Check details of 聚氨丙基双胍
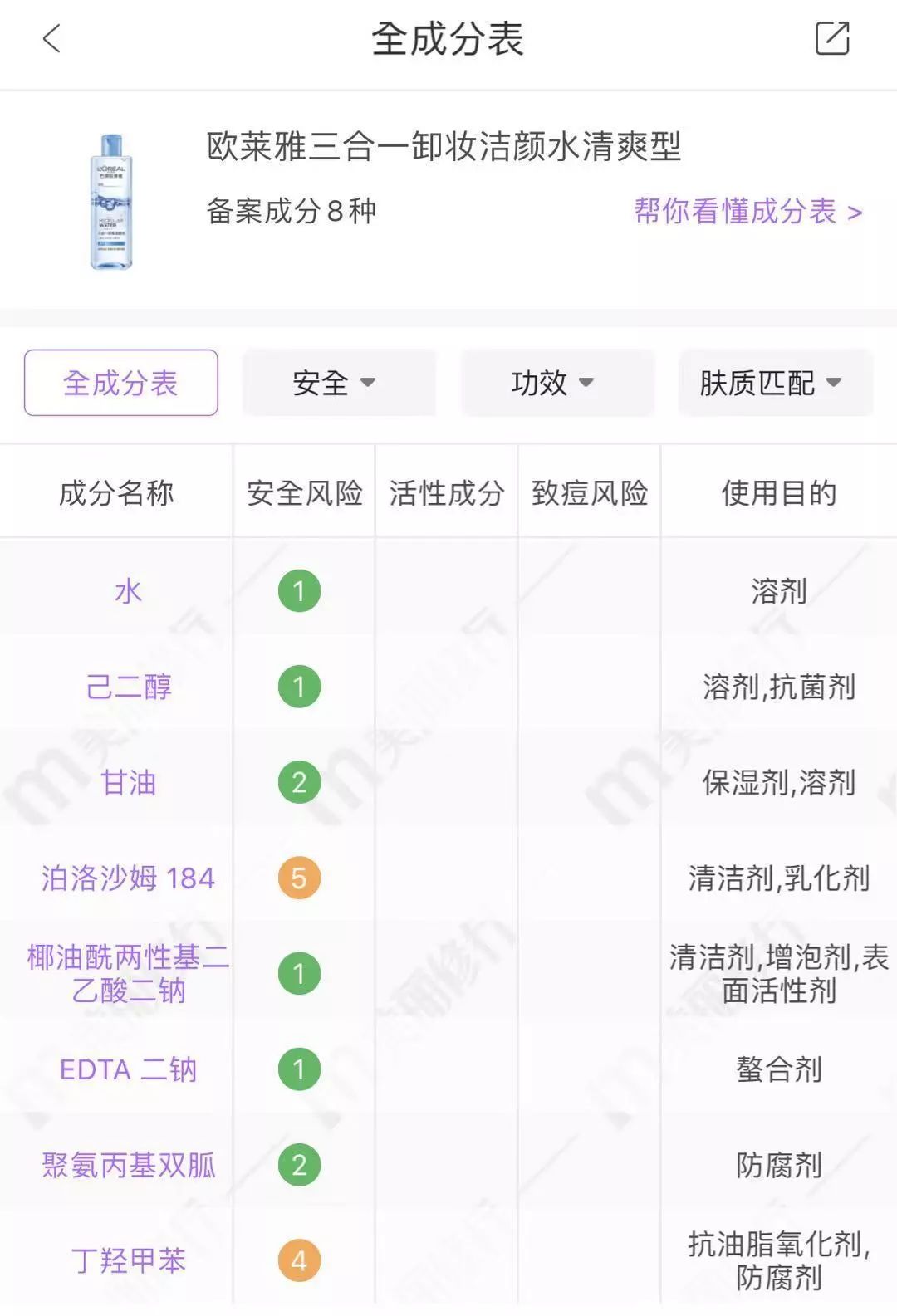The image size is (897, 1316). pyautogui.click(x=128, y=1165)
